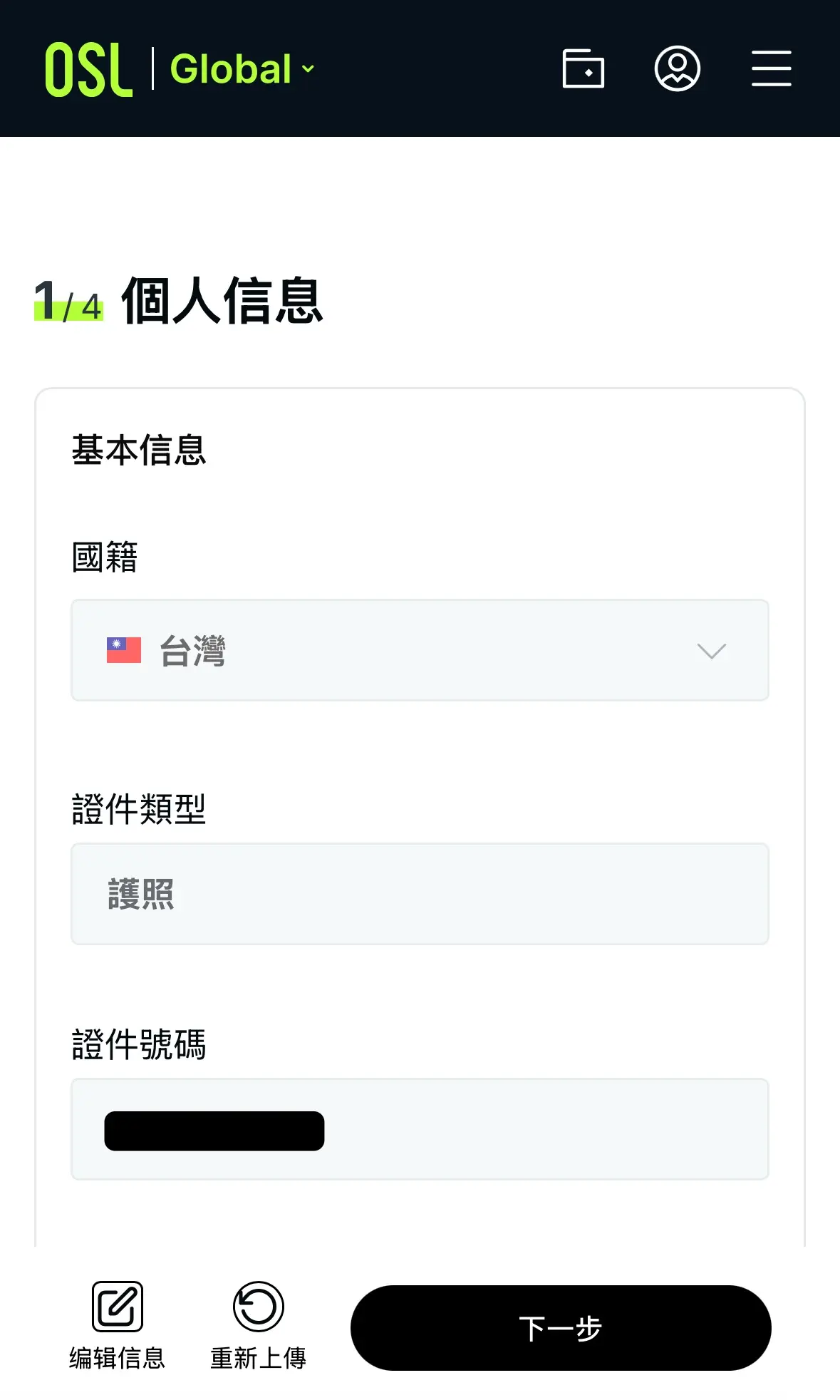Open the 國籍 dropdown showing 台灣
Screen dimensions: 840x1400
tap(420, 650)
